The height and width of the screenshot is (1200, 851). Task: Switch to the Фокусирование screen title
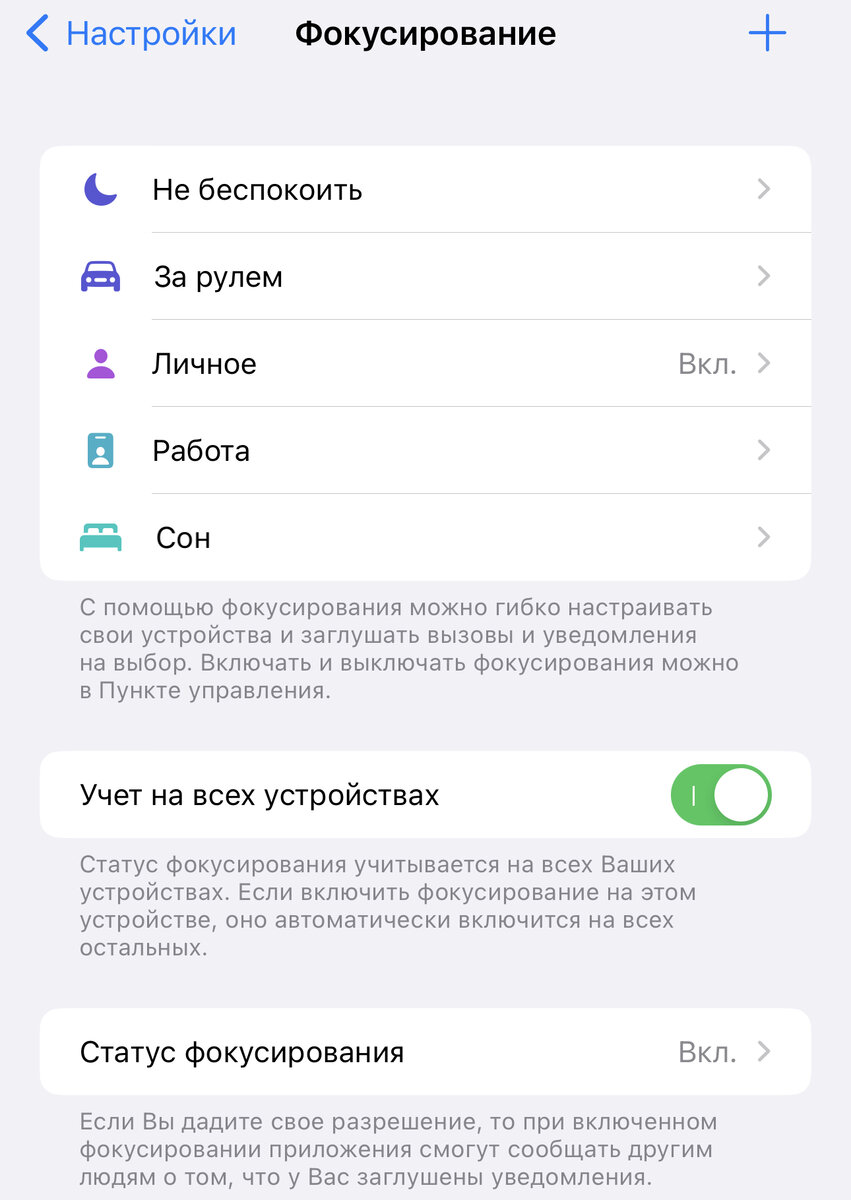(x=425, y=32)
